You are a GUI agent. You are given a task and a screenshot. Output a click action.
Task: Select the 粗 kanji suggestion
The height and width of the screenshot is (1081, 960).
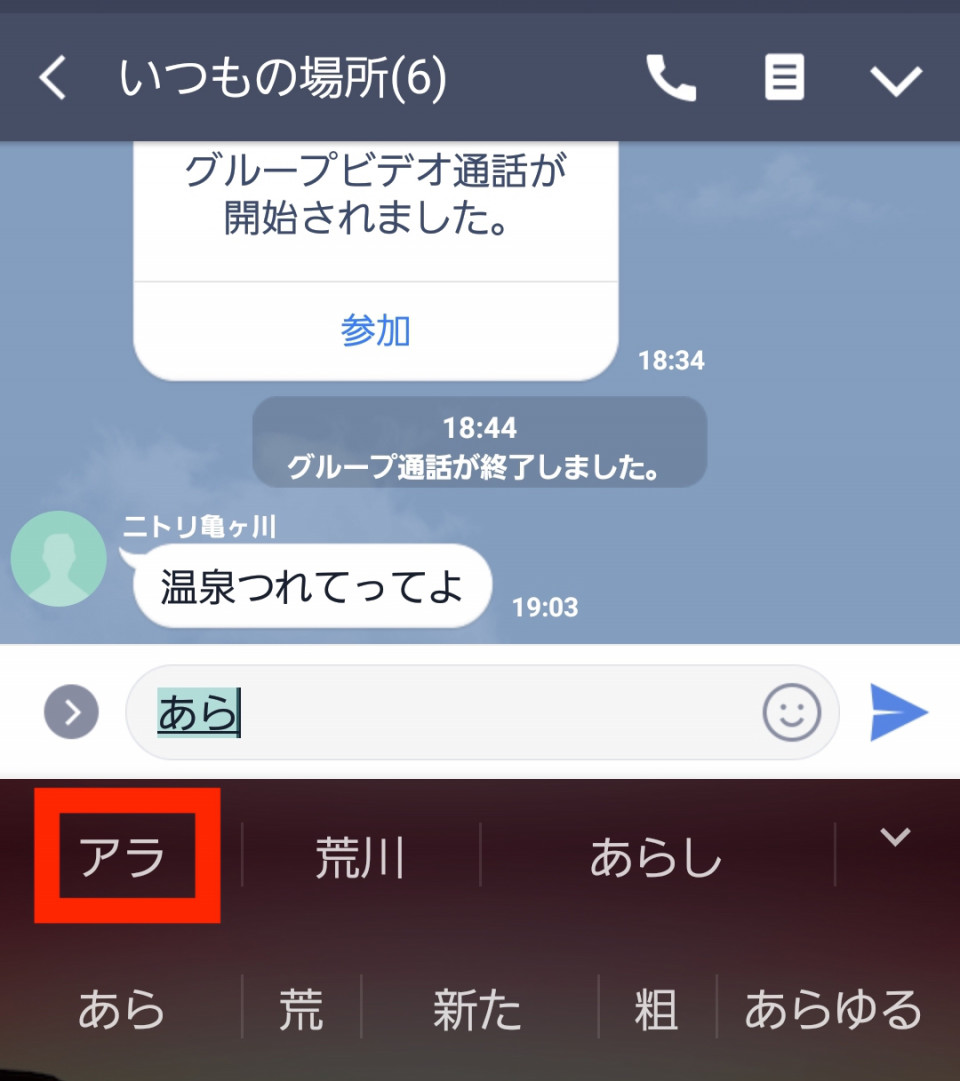pos(656,1010)
